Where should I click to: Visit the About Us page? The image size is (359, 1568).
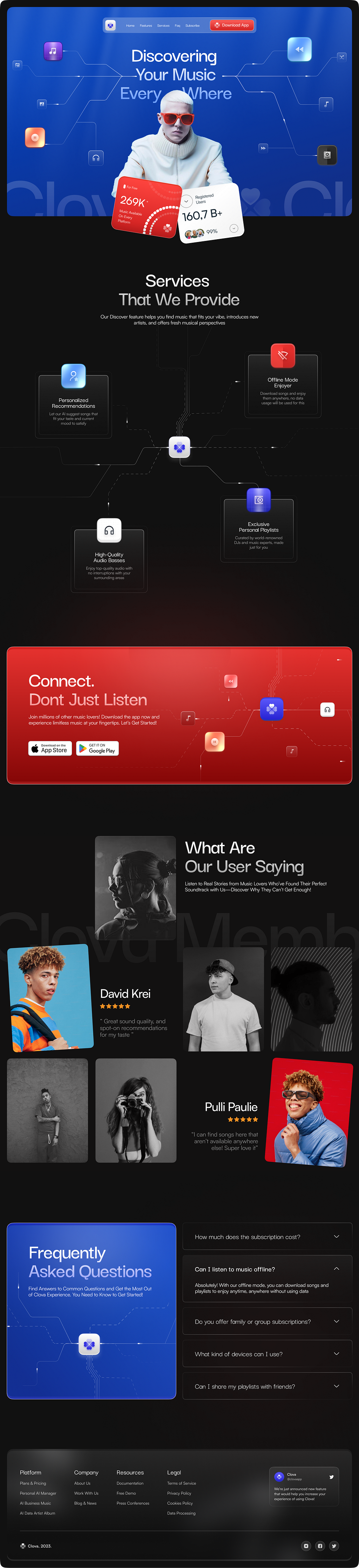click(x=82, y=1483)
